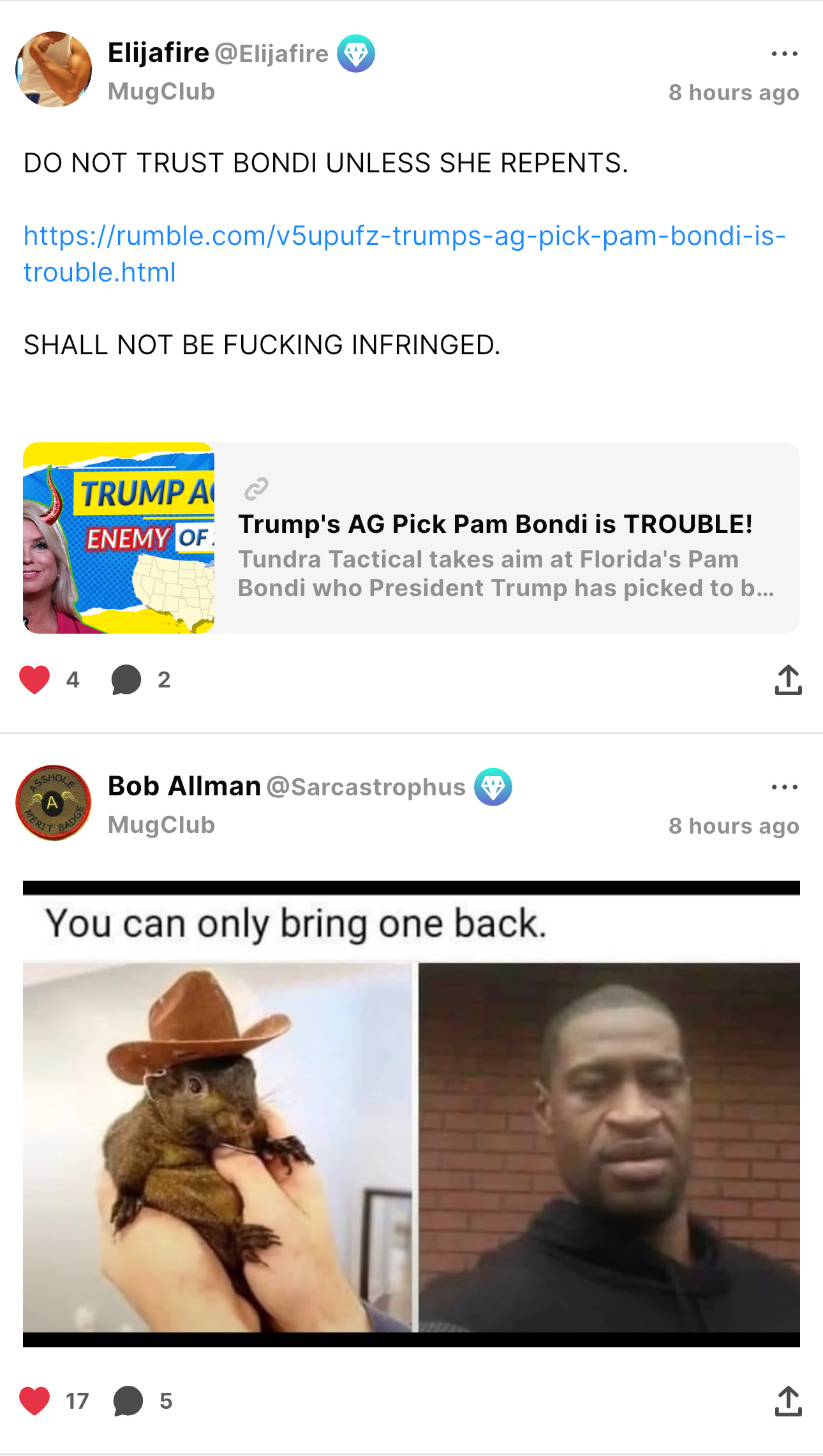This screenshot has width=823, height=1456.
Task: View the image in Bob Allman's post
Action: point(411,1113)
